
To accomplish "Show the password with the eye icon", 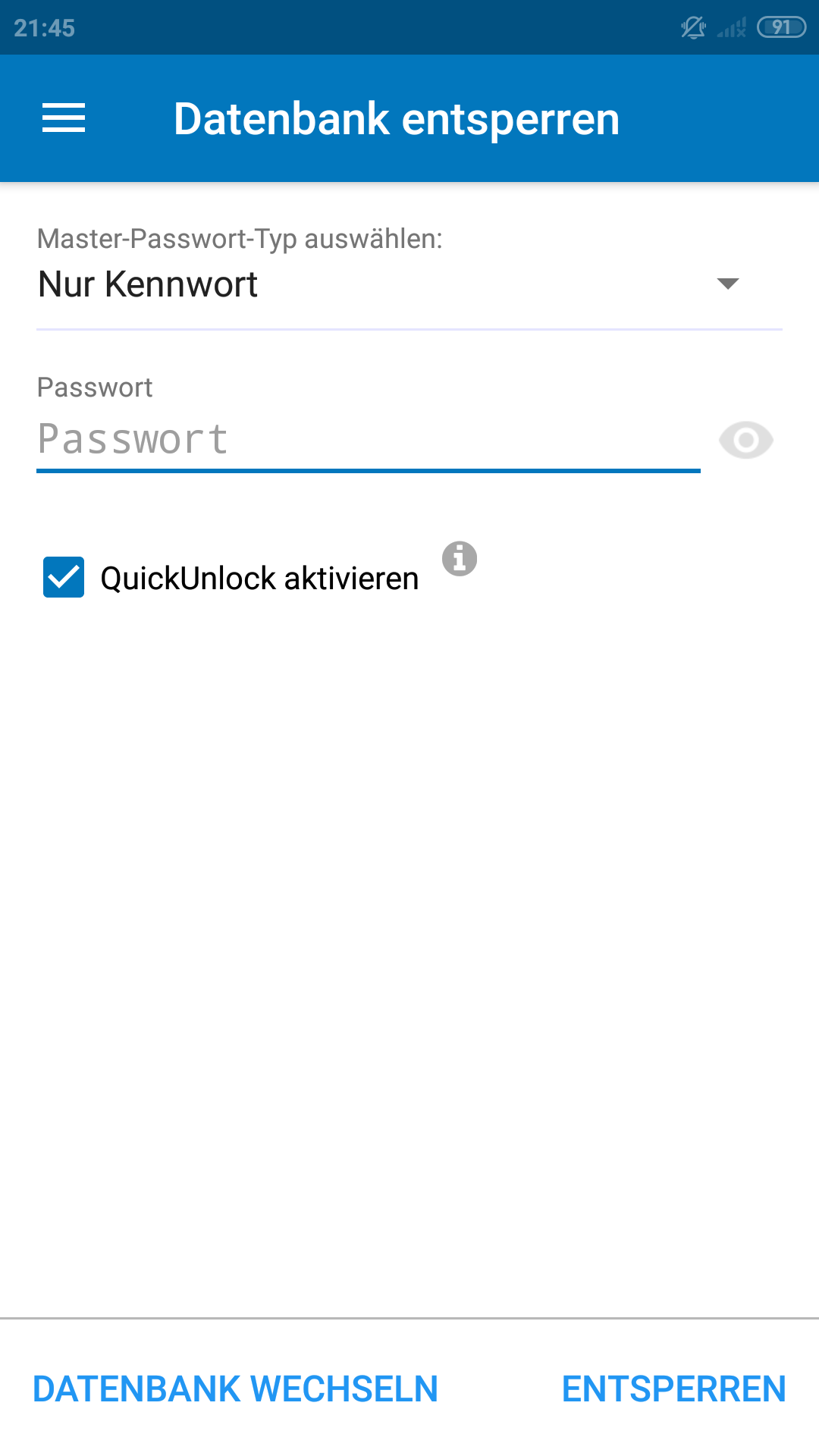I will coord(746,440).
